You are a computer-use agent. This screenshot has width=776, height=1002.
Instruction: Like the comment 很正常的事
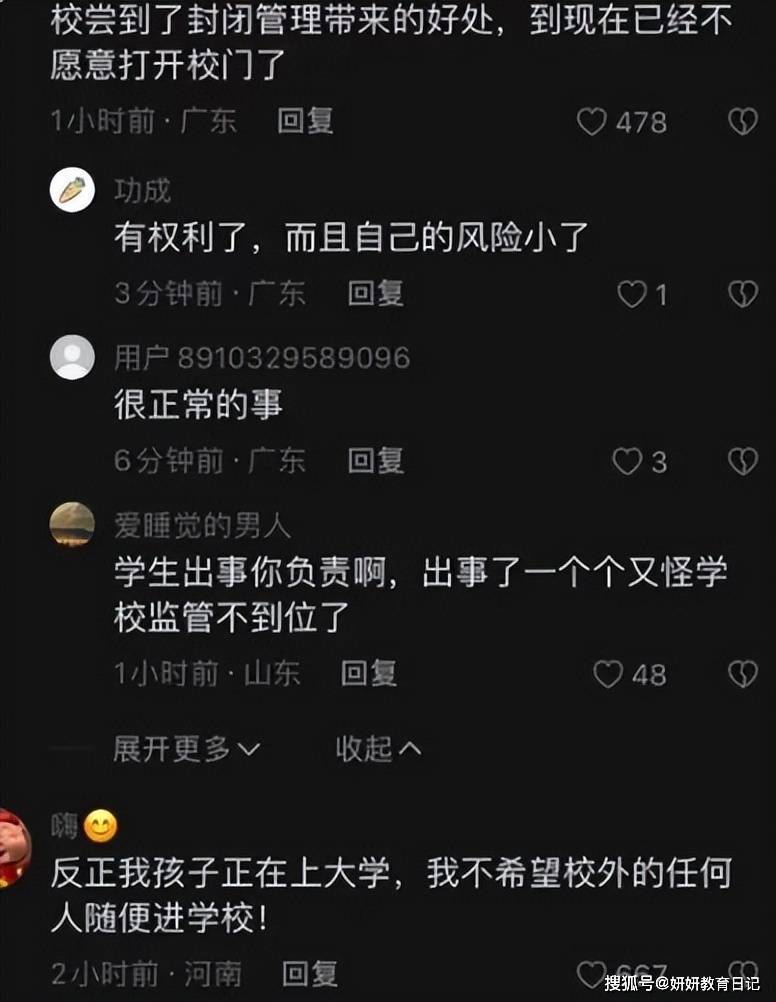point(627,461)
